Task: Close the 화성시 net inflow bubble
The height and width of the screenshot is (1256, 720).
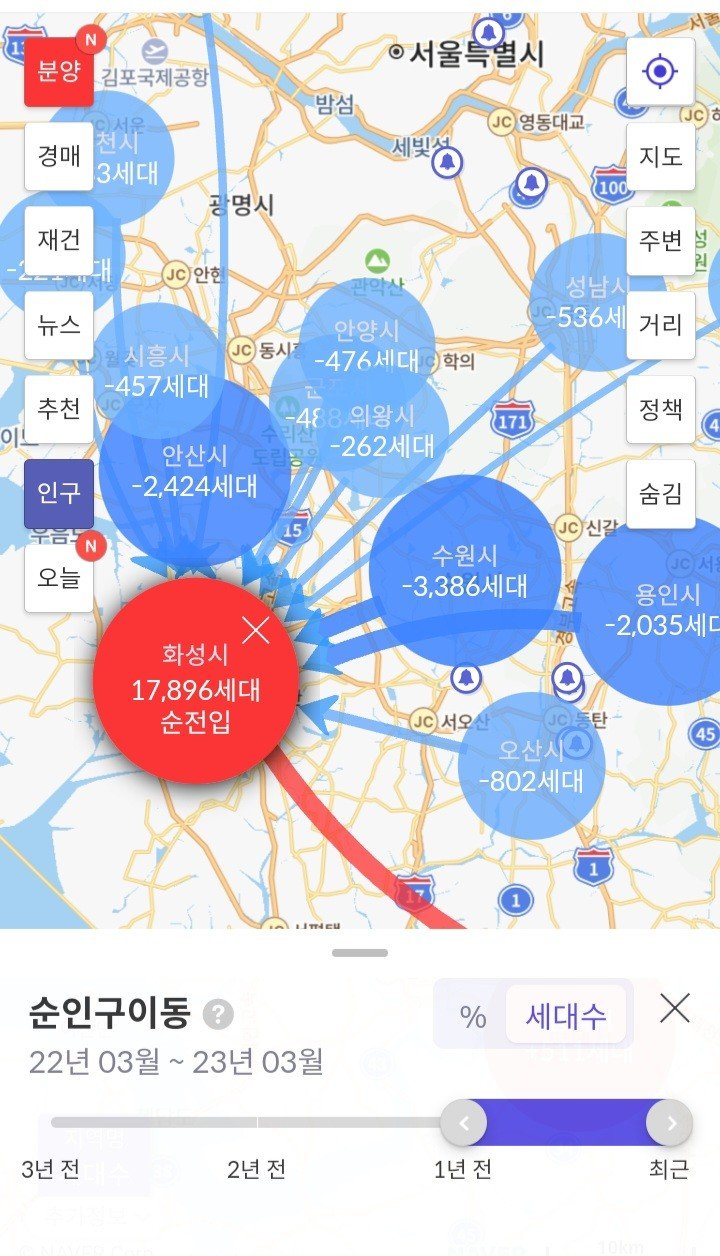Action: 257,630
